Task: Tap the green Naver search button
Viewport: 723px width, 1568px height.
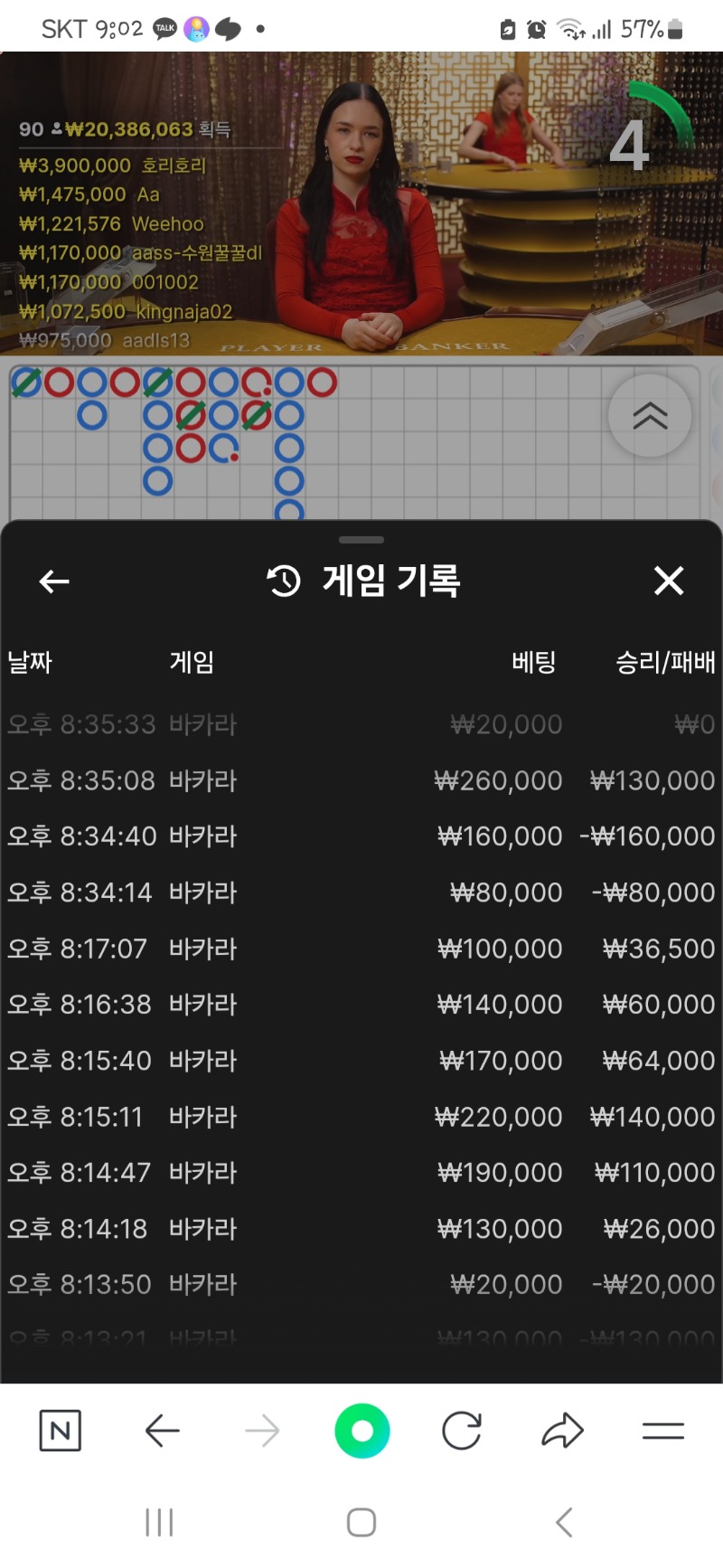Action: pos(361,1431)
